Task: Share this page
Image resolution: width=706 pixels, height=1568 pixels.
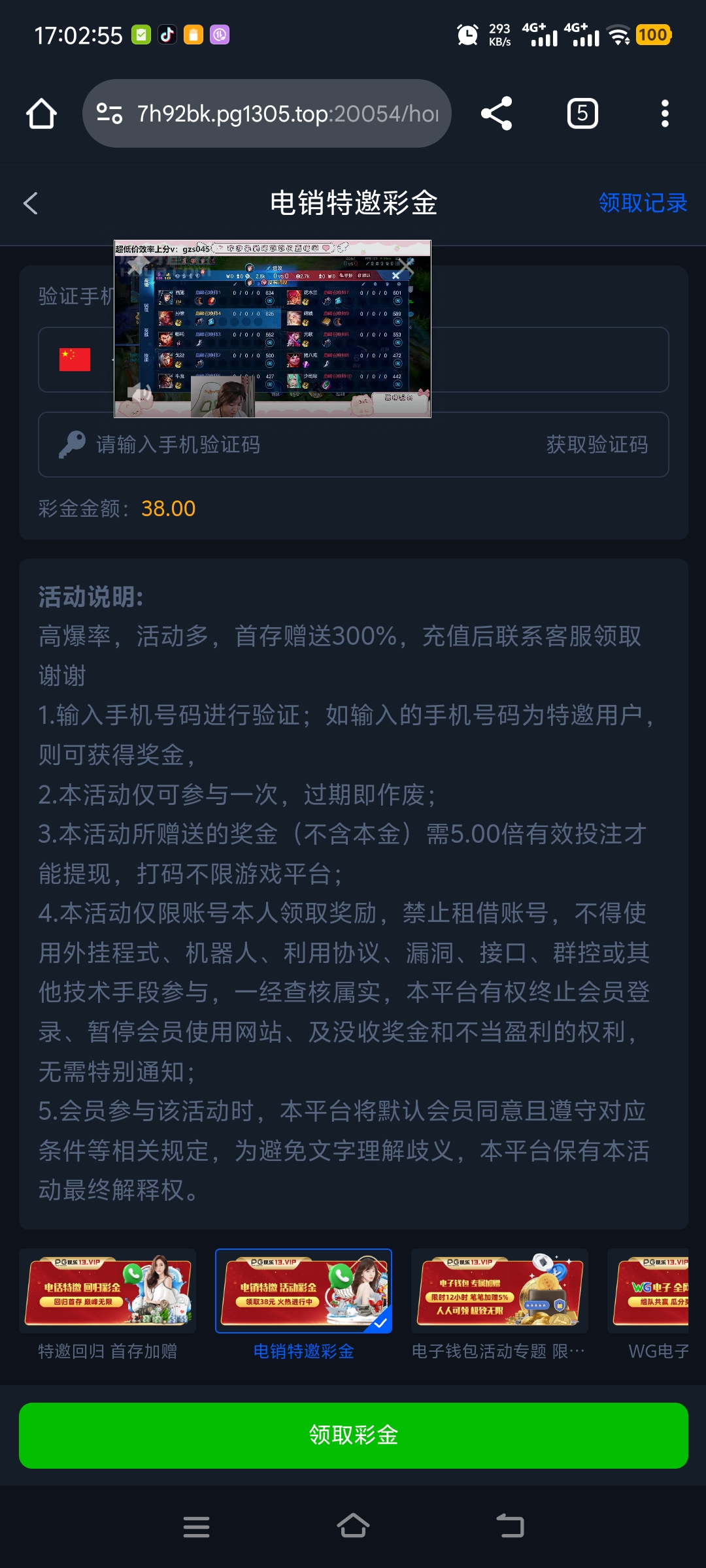Action: pyautogui.click(x=496, y=114)
